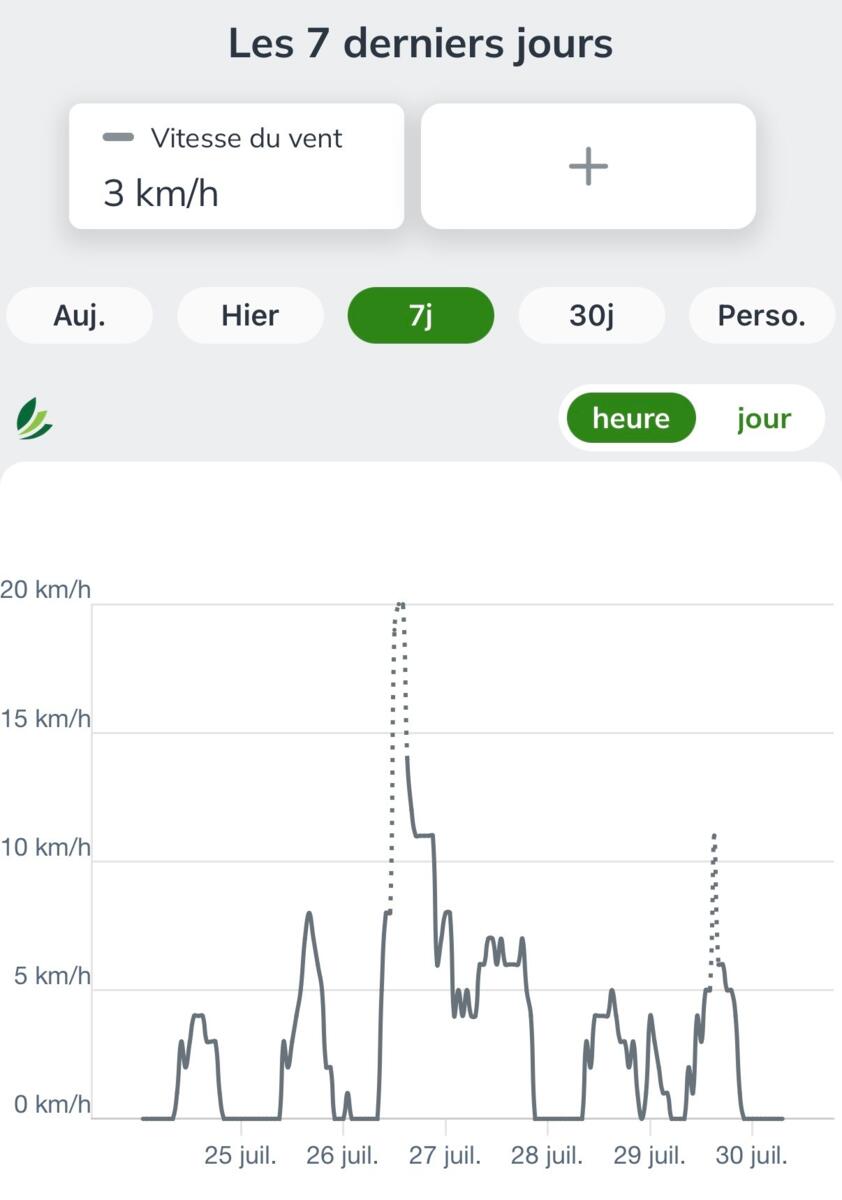The height and width of the screenshot is (1200, 842).
Task: Select the 7j time range
Action: 421,316
